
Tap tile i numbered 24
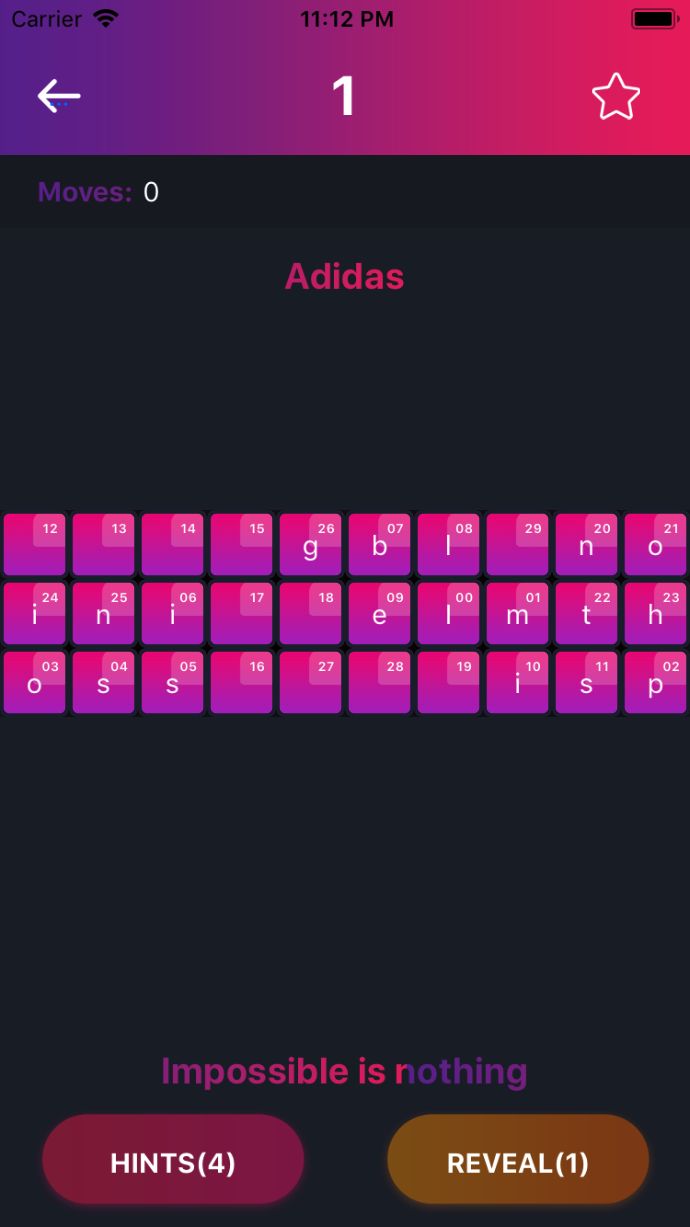coord(34,614)
